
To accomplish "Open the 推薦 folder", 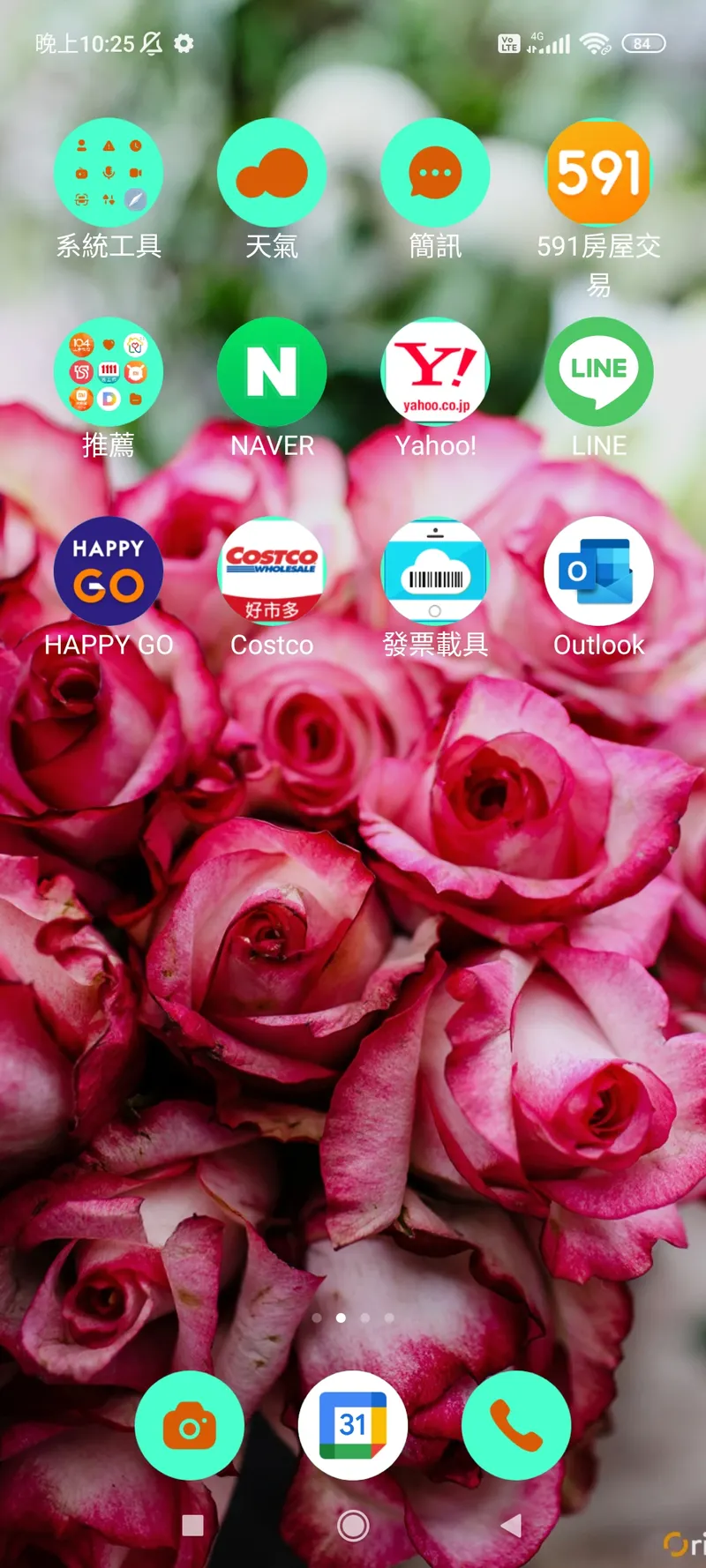I will pyautogui.click(x=109, y=372).
